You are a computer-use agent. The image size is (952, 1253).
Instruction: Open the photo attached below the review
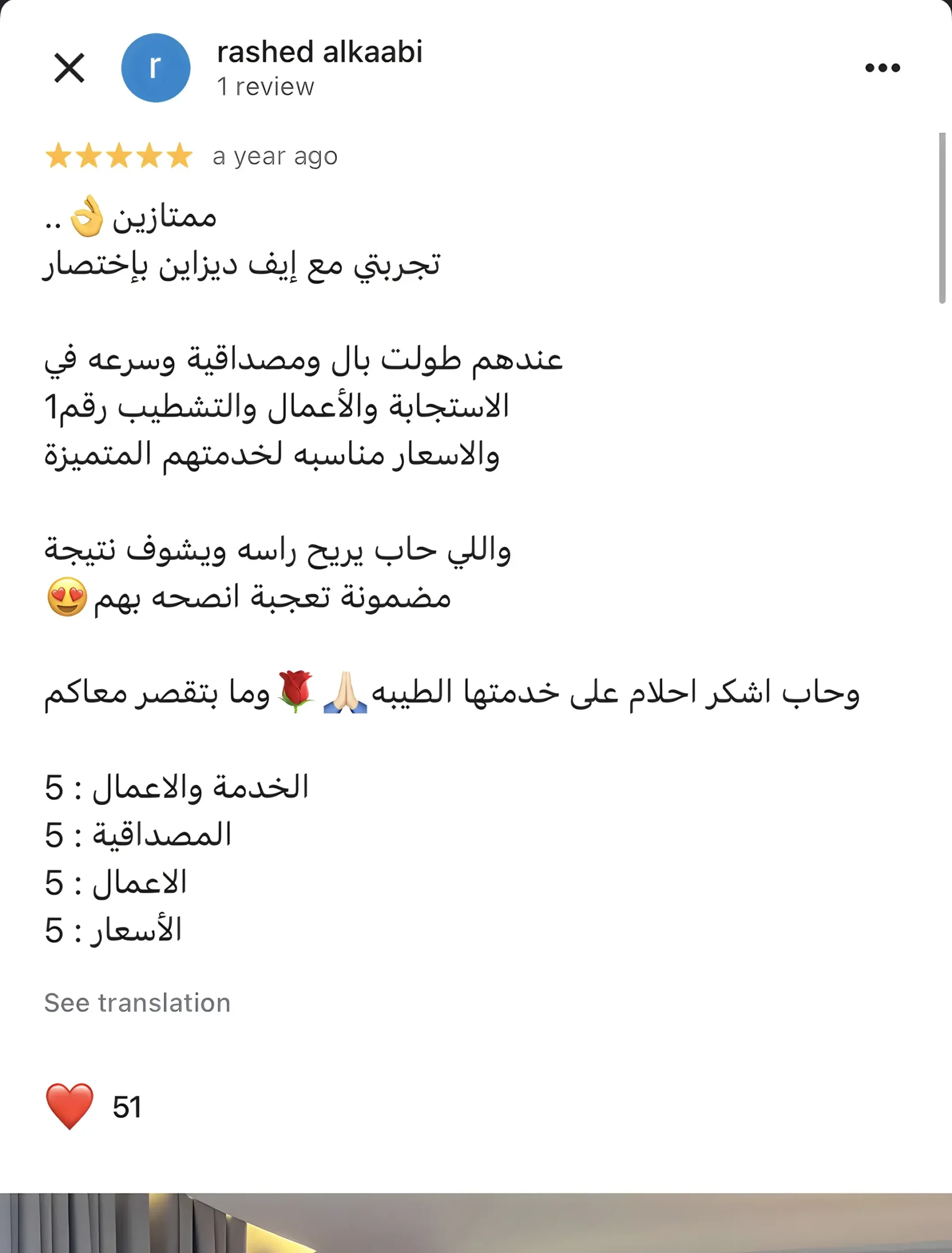[476, 1224]
